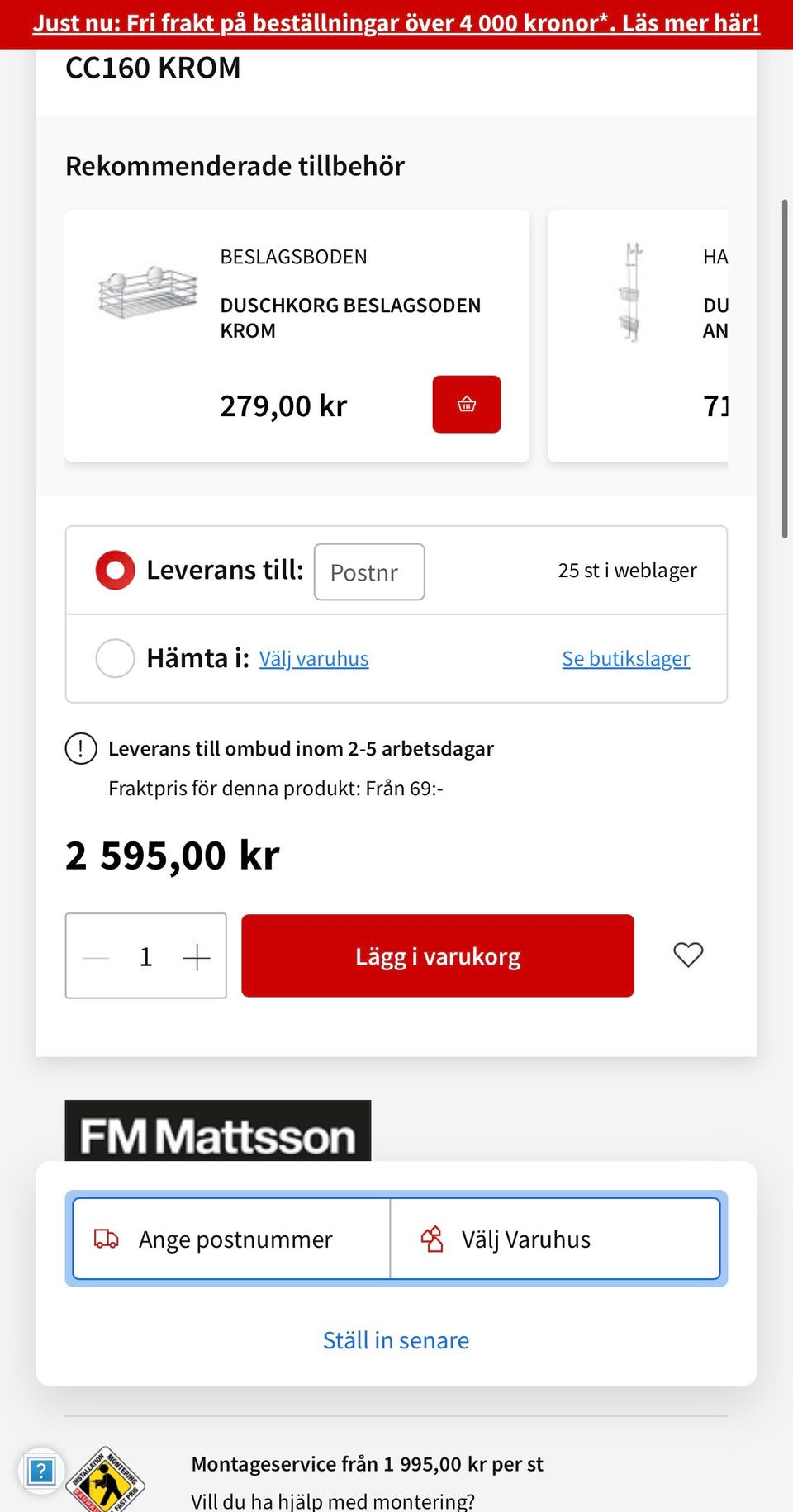
Task: Tap Ställ in senare link
Action: tap(396, 1340)
